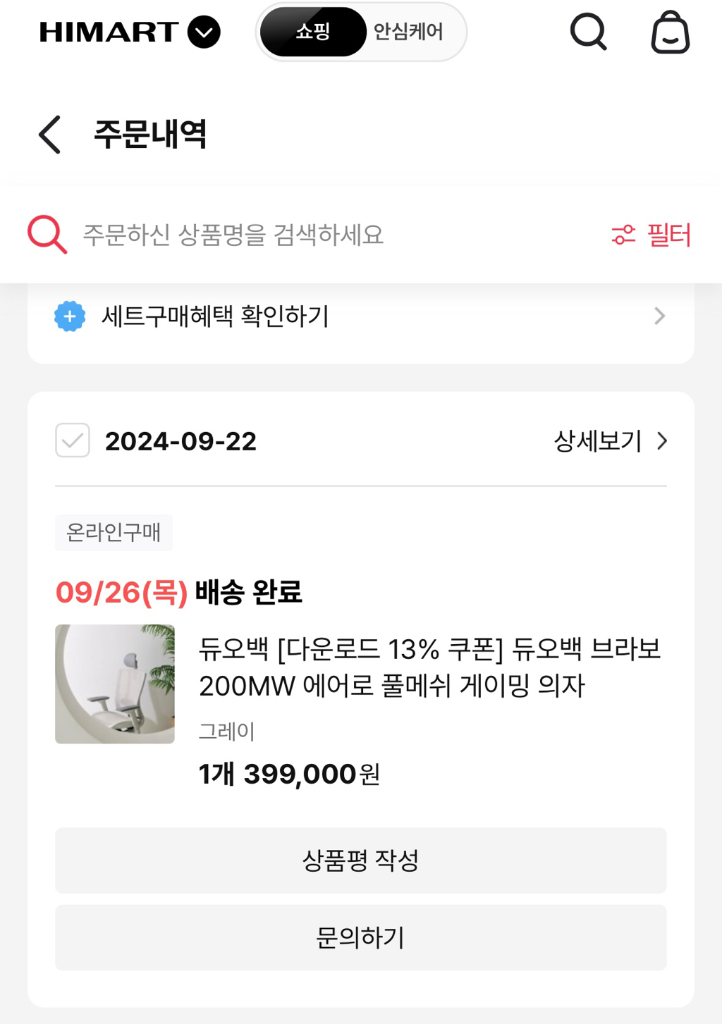The image size is (722, 1024).
Task: Tap the back arrow on 주문내역 header
Action: point(48,134)
